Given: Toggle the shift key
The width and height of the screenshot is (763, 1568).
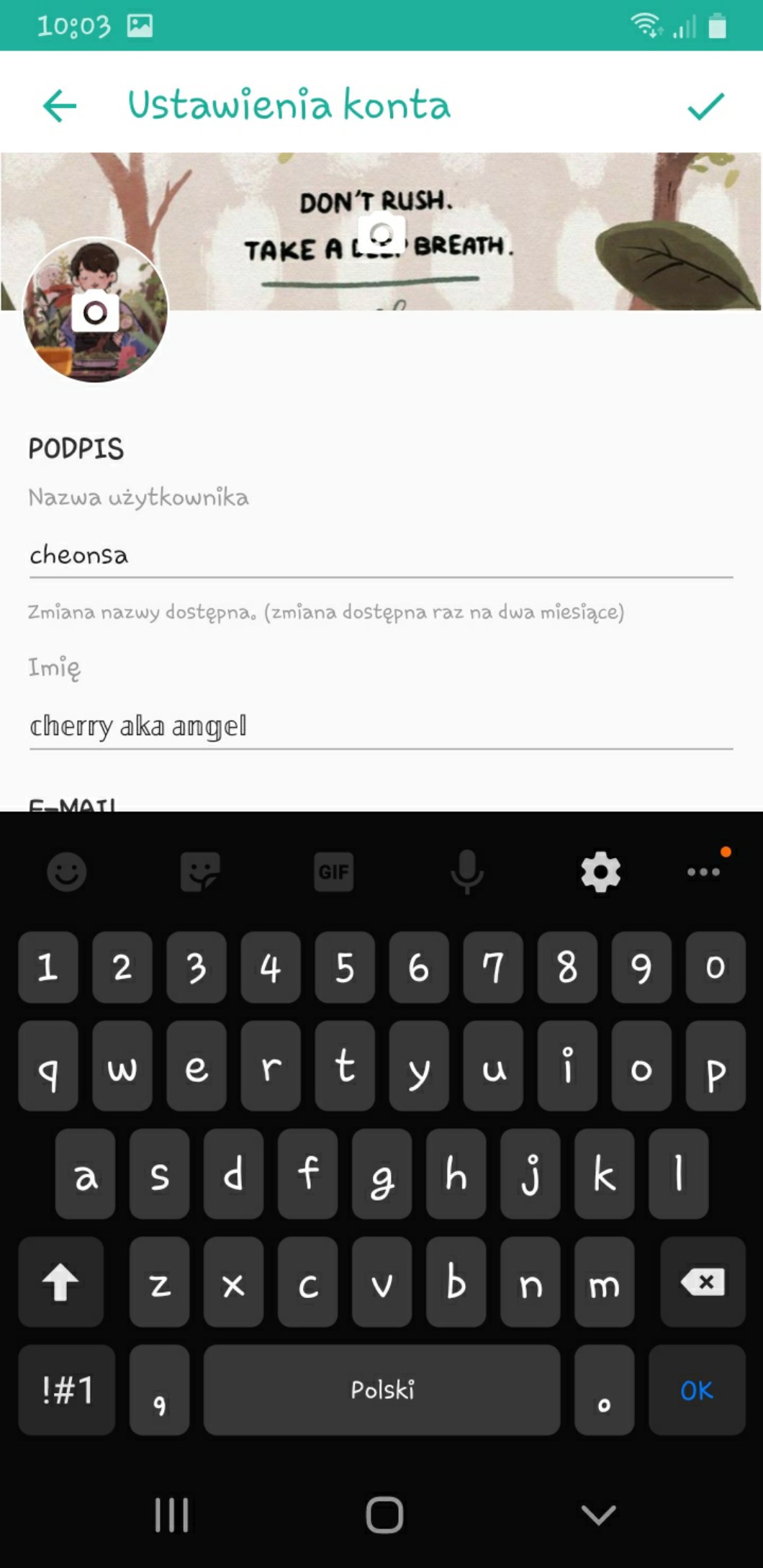Looking at the screenshot, I should [x=60, y=1282].
